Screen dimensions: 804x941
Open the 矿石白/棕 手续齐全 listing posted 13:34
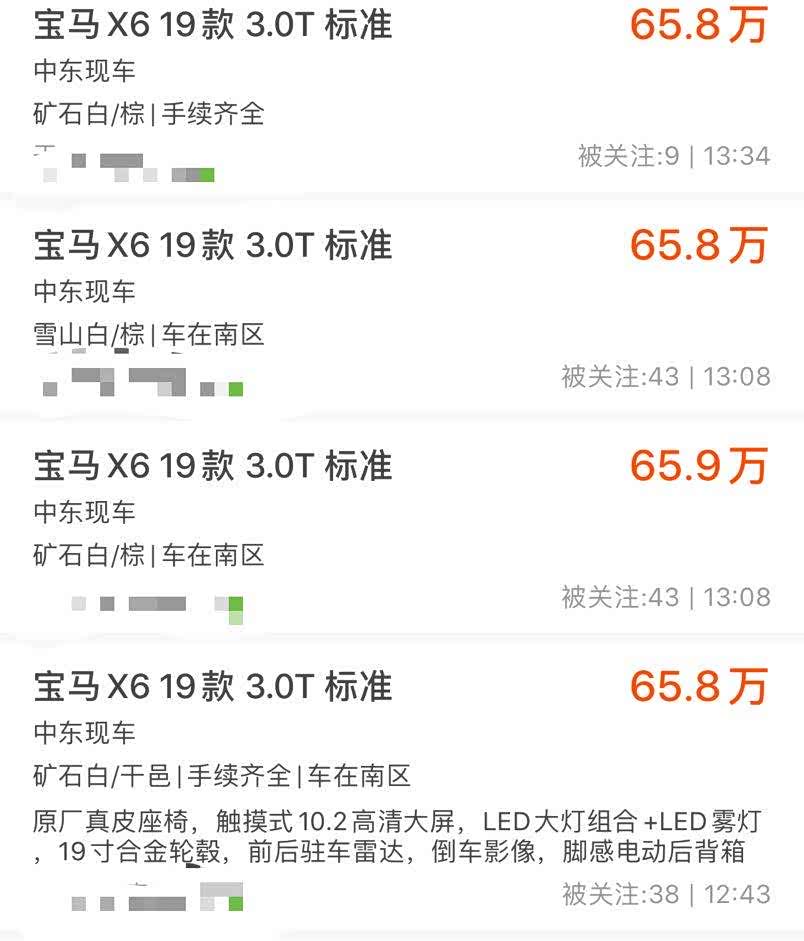pyautogui.click(x=212, y=26)
